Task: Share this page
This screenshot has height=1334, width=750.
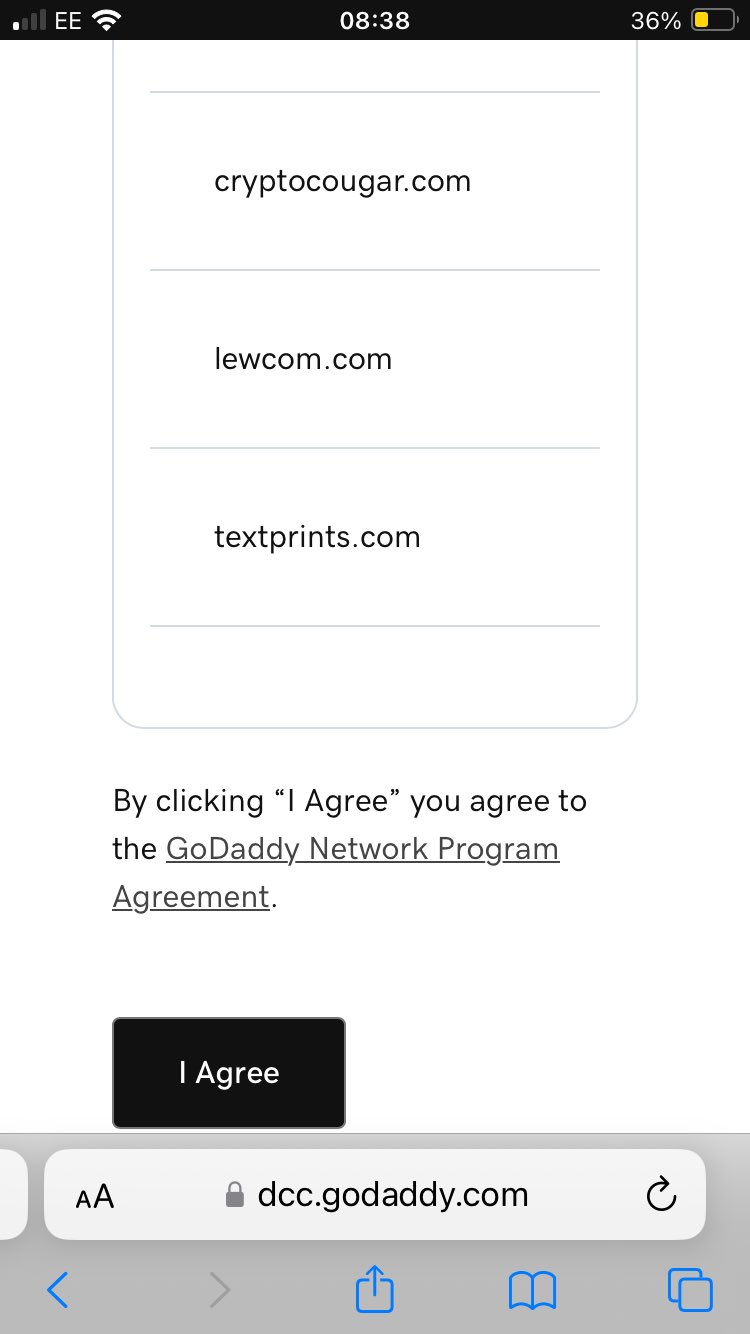Action: click(375, 1290)
